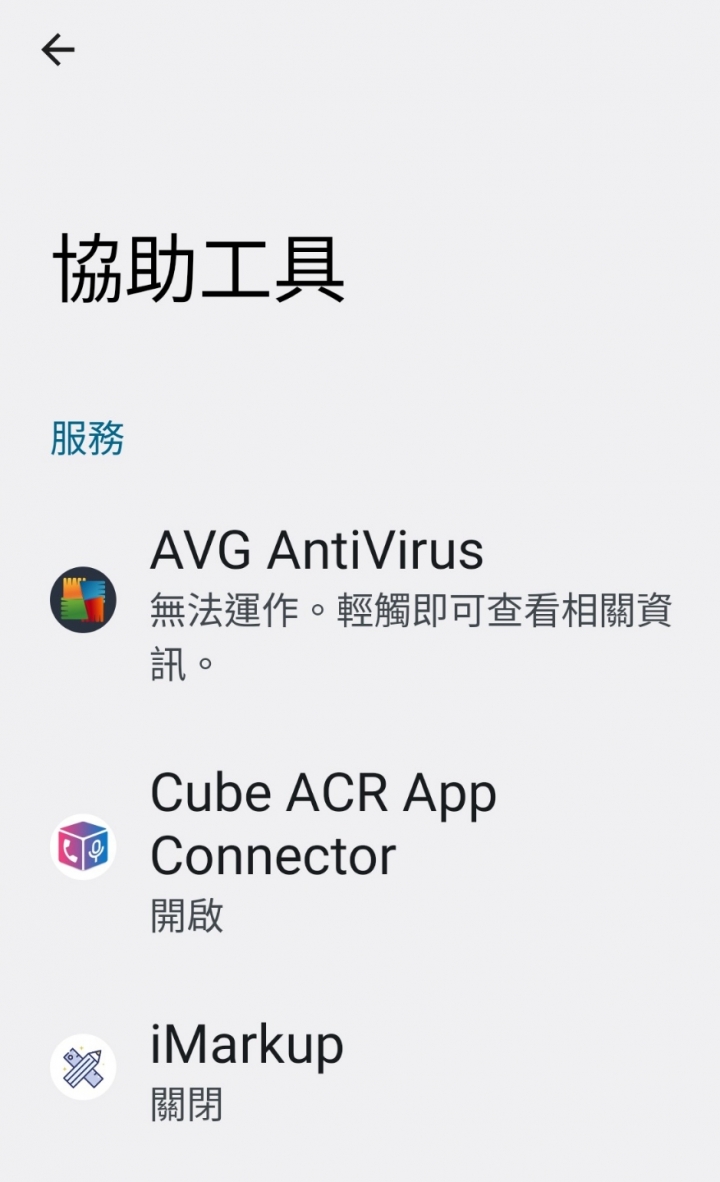Select the iMarkup service row
Viewport: 720px width, 1182px height.
pyautogui.click(x=360, y=1069)
